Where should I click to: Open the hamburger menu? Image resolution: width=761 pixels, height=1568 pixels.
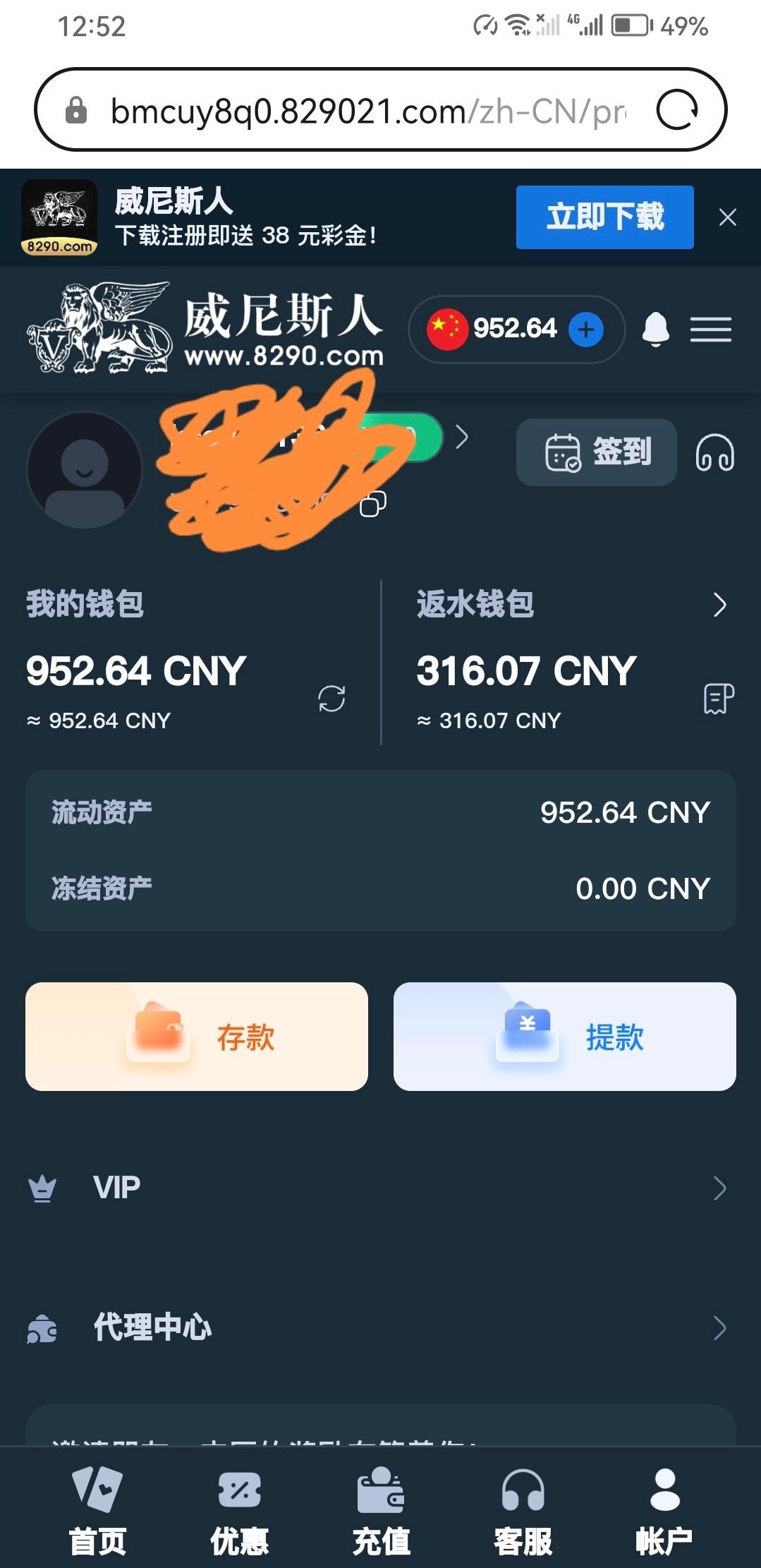point(710,330)
